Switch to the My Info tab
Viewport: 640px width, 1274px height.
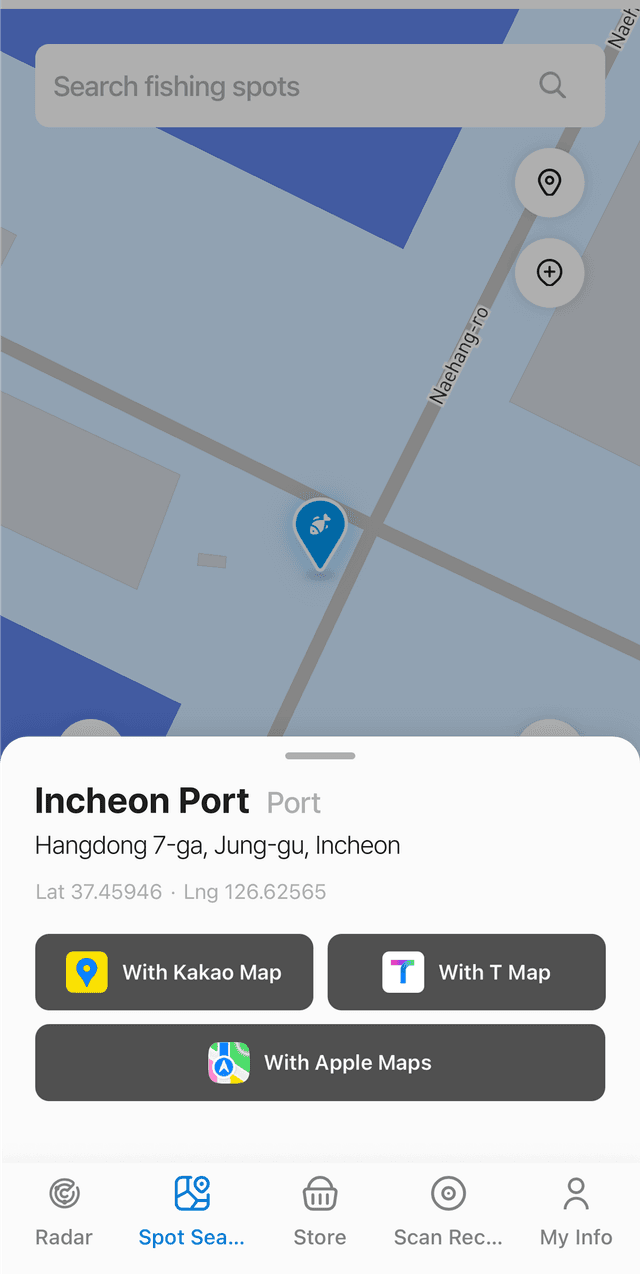coord(576,1211)
